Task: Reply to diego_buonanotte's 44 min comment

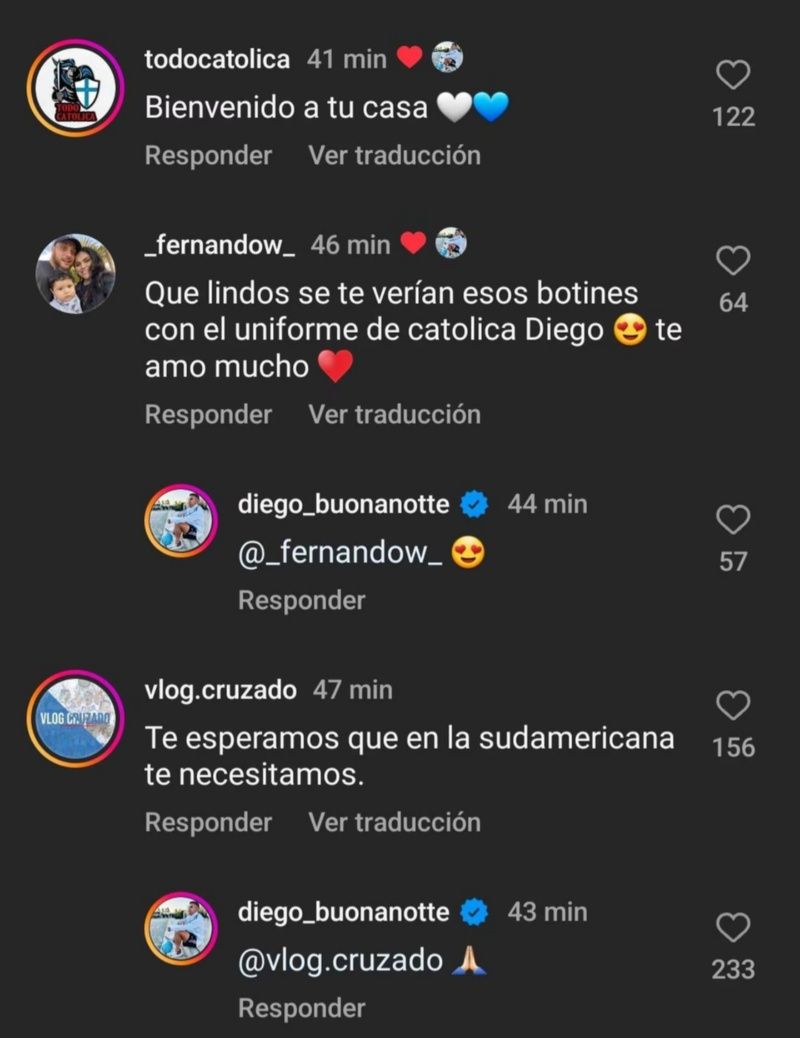Action: pyautogui.click(x=301, y=600)
